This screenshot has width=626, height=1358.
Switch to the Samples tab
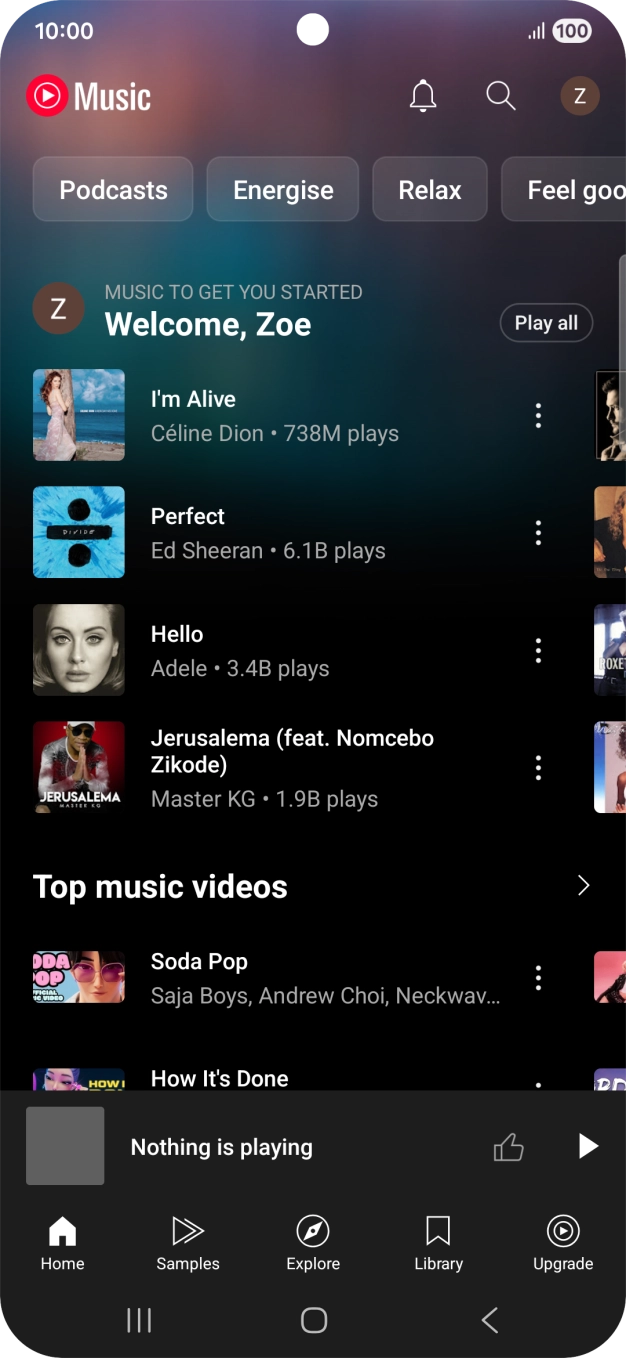point(188,1243)
